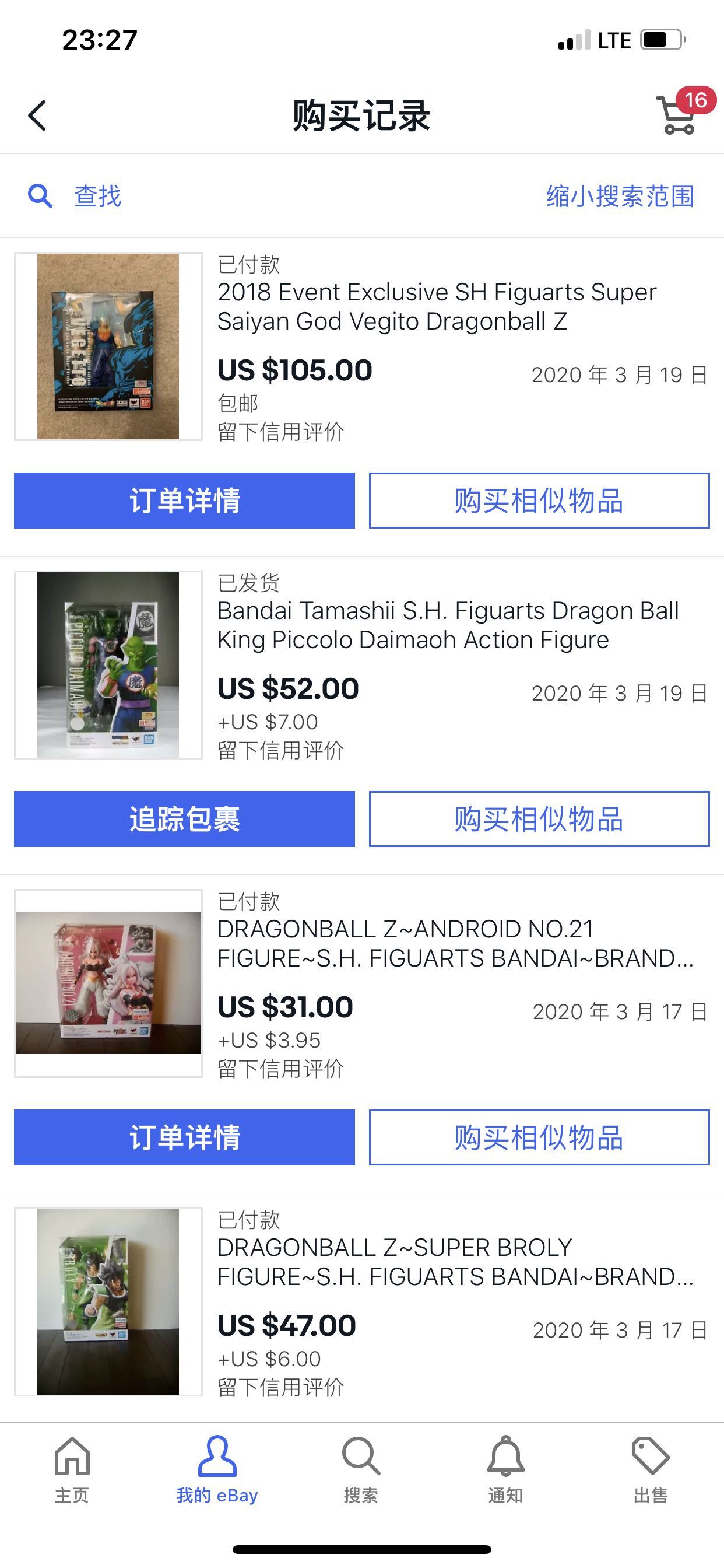This screenshot has width=724, height=1568.
Task: View 订单详情 for the Vegito figure
Action: pos(184,501)
